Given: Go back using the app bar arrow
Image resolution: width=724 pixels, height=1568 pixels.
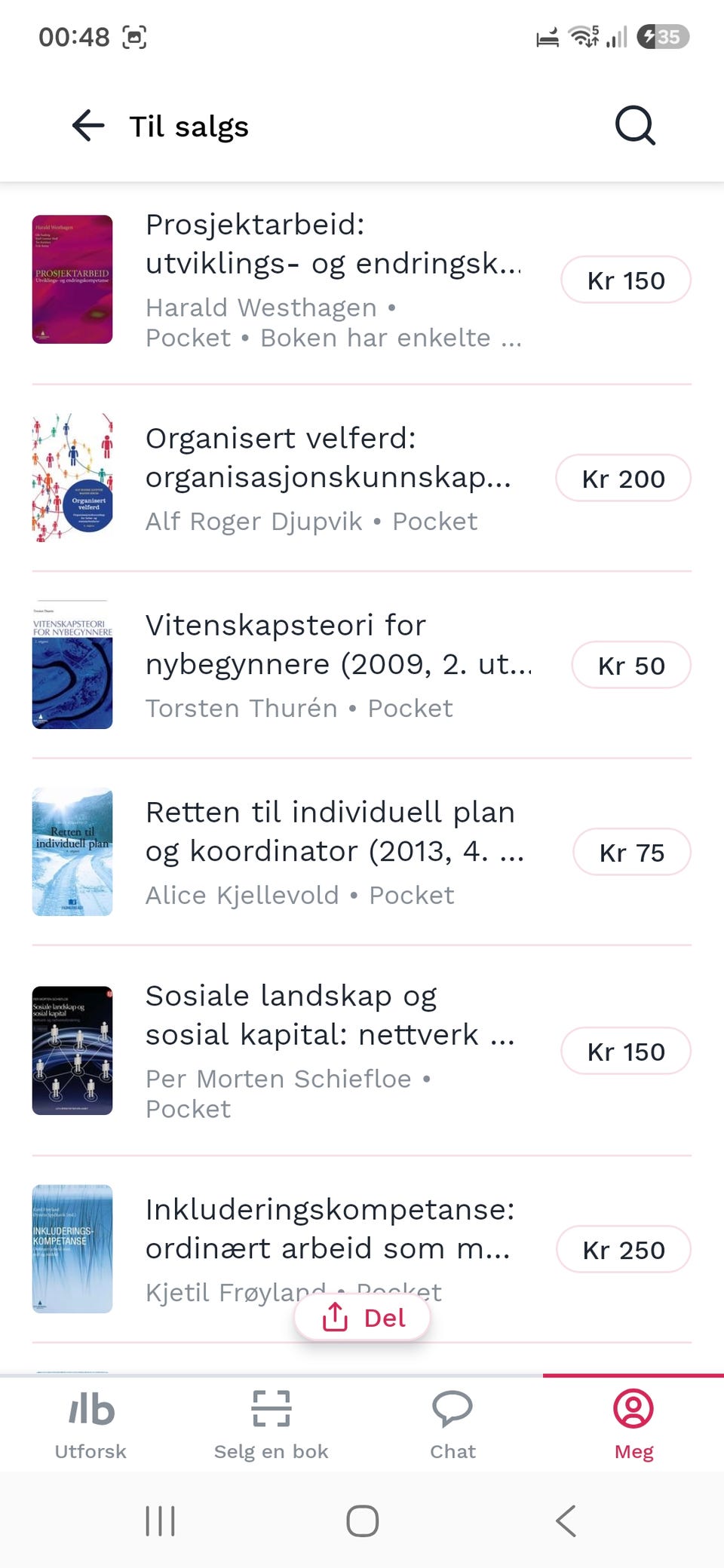Looking at the screenshot, I should (x=88, y=126).
